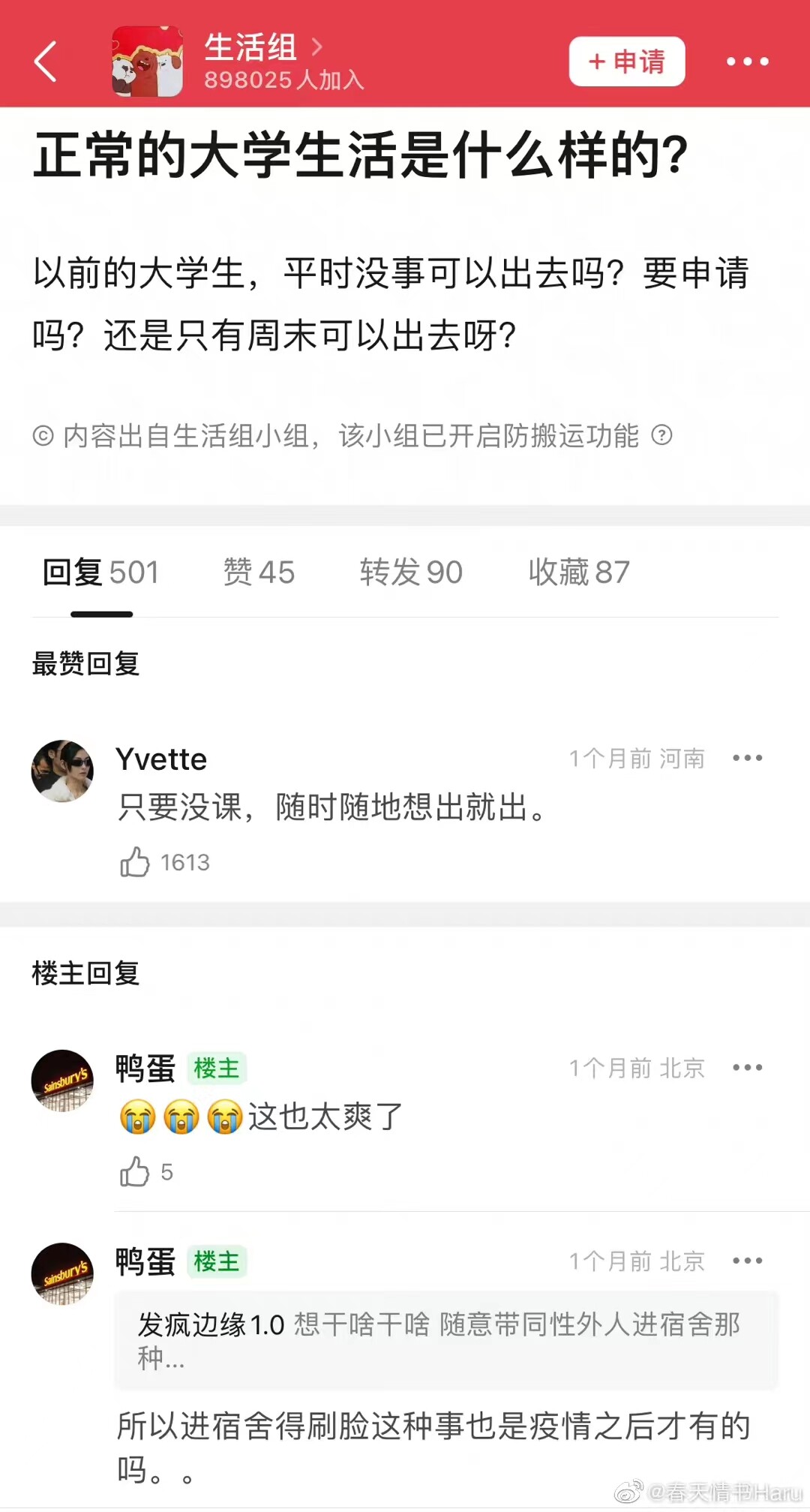Tap the 申请 button to join

tap(626, 62)
